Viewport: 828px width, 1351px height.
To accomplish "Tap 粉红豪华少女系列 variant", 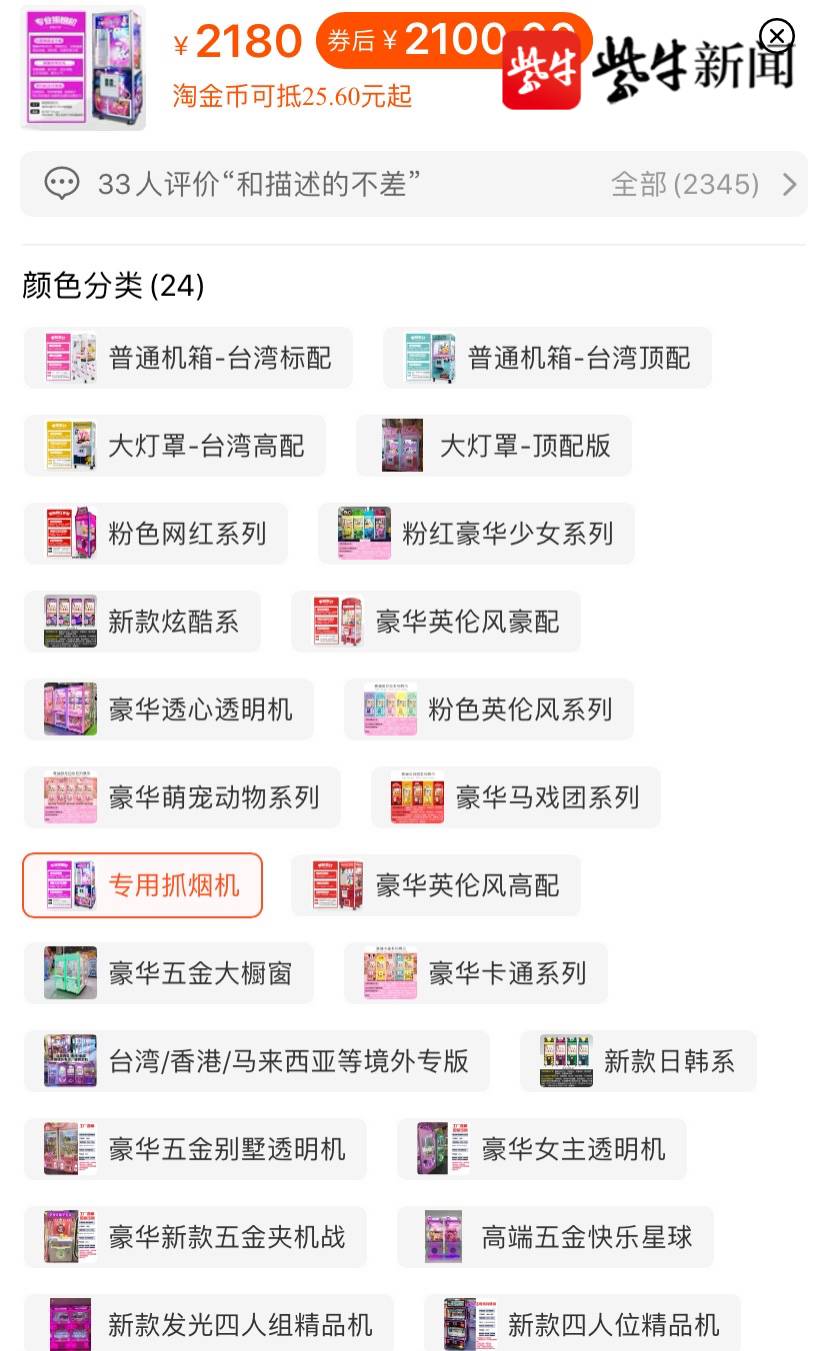I will [476, 534].
